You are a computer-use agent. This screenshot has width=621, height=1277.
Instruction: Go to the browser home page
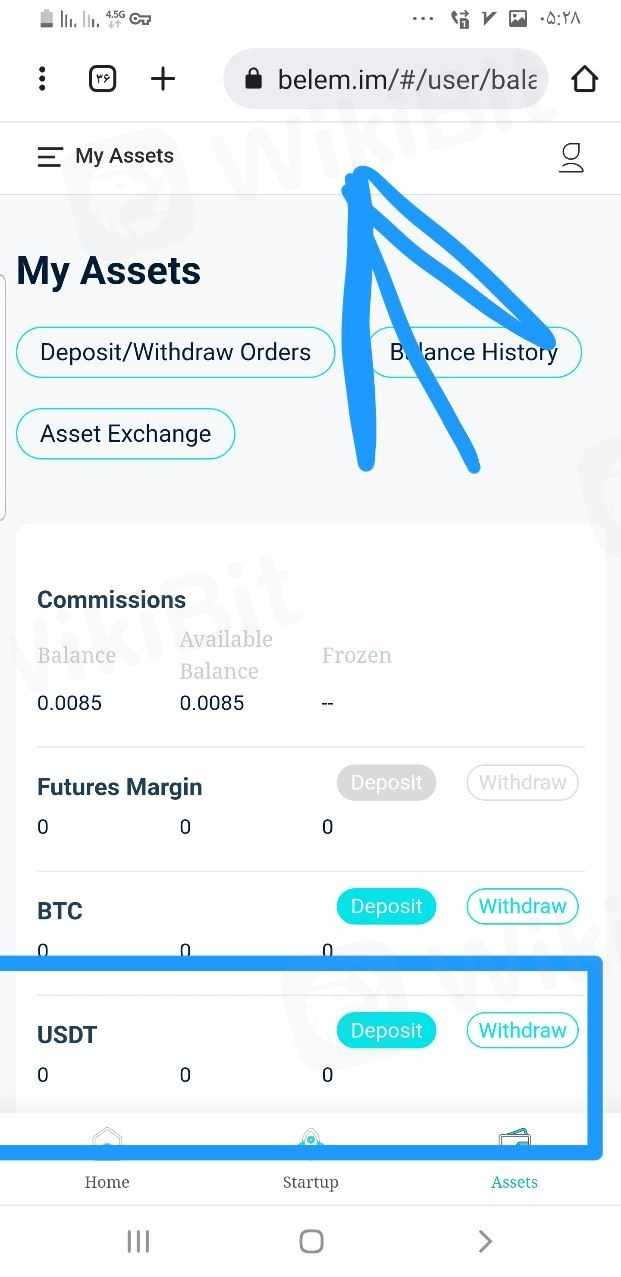[584, 79]
